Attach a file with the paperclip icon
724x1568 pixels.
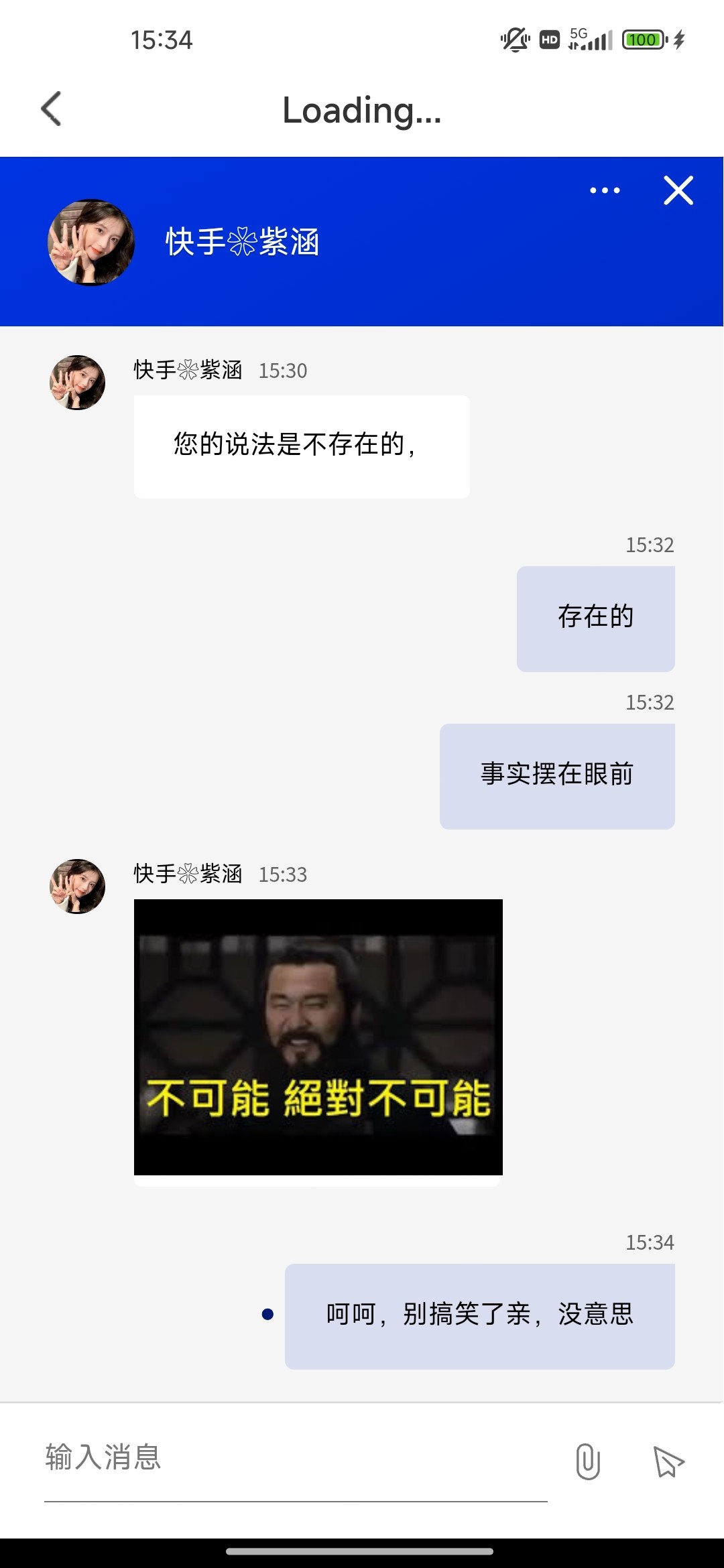point(588,1461)
